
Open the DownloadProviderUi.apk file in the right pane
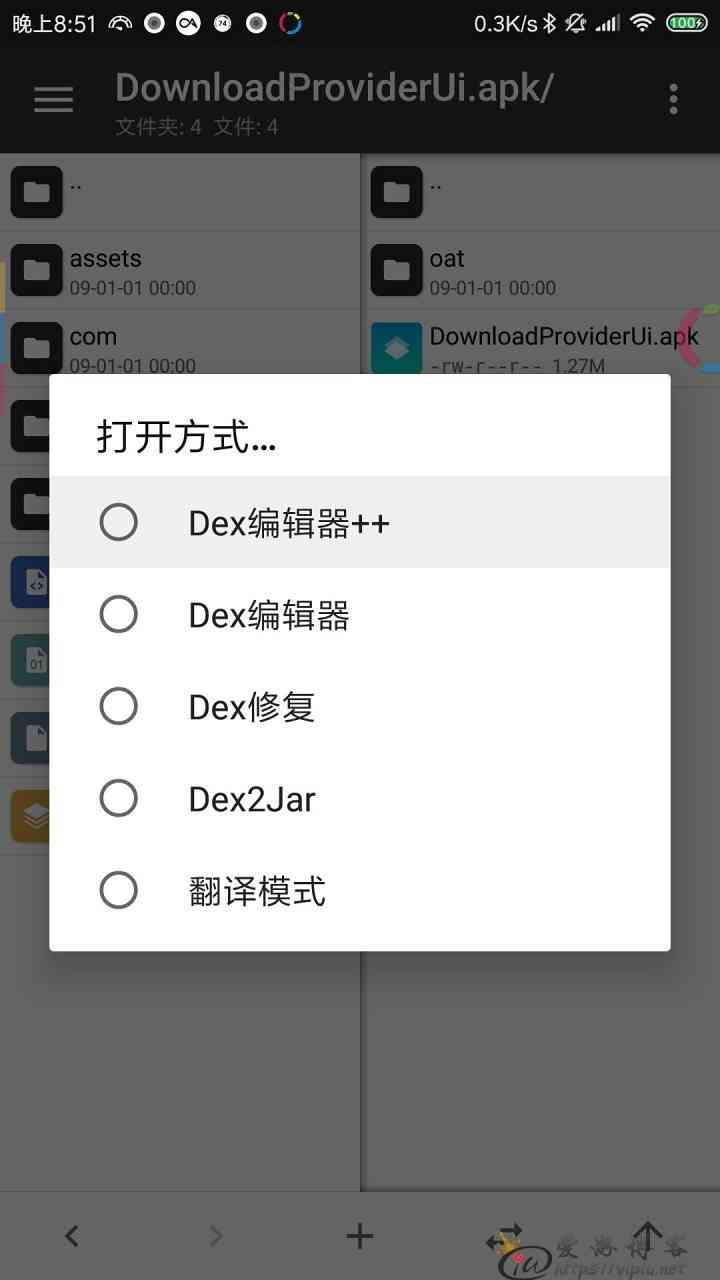pos(541,348)
